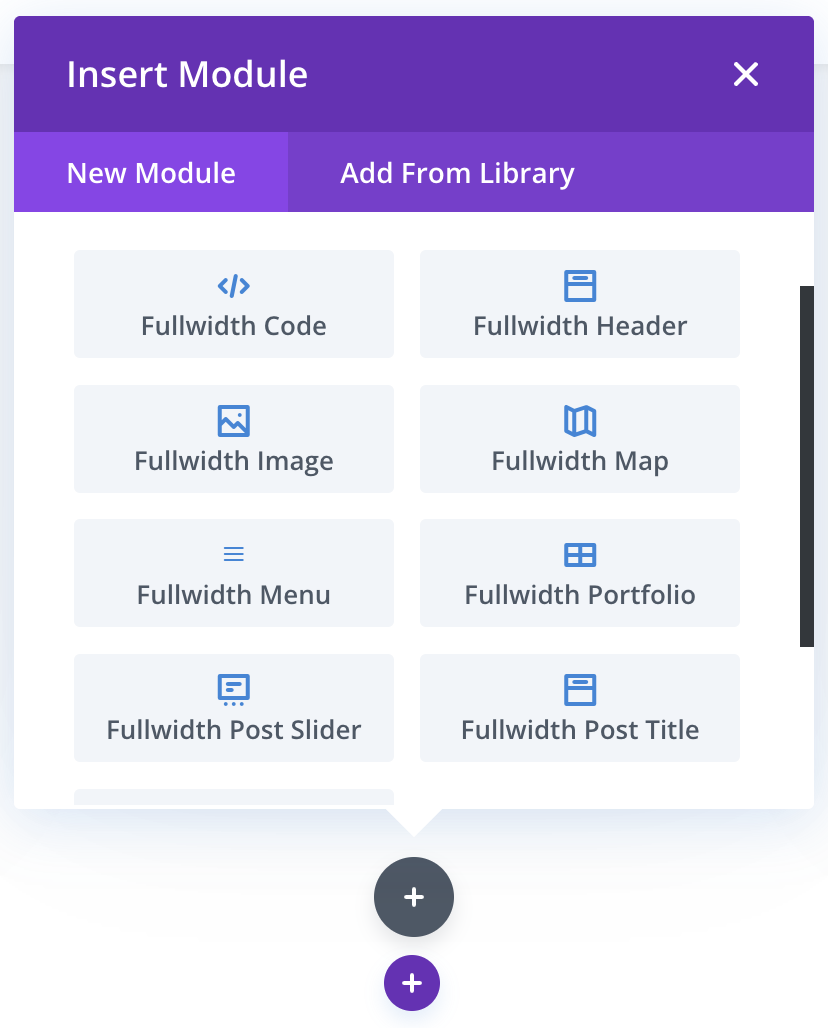The width and height of the screenshot is (828, 1028).
Task: Select the Fullwidth Menu module
Action: click(x=233, y=573)
